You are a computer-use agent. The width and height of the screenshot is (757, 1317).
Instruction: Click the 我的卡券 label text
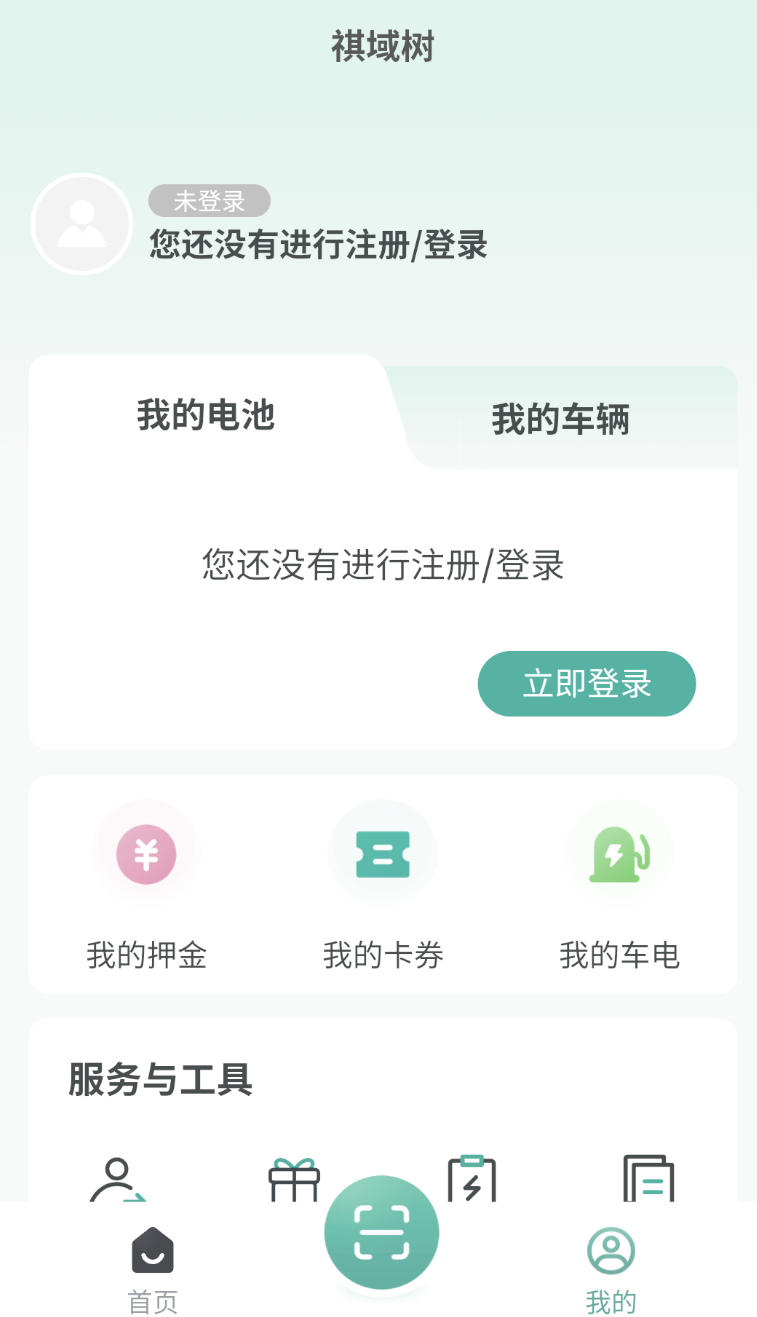pos(383,955)
